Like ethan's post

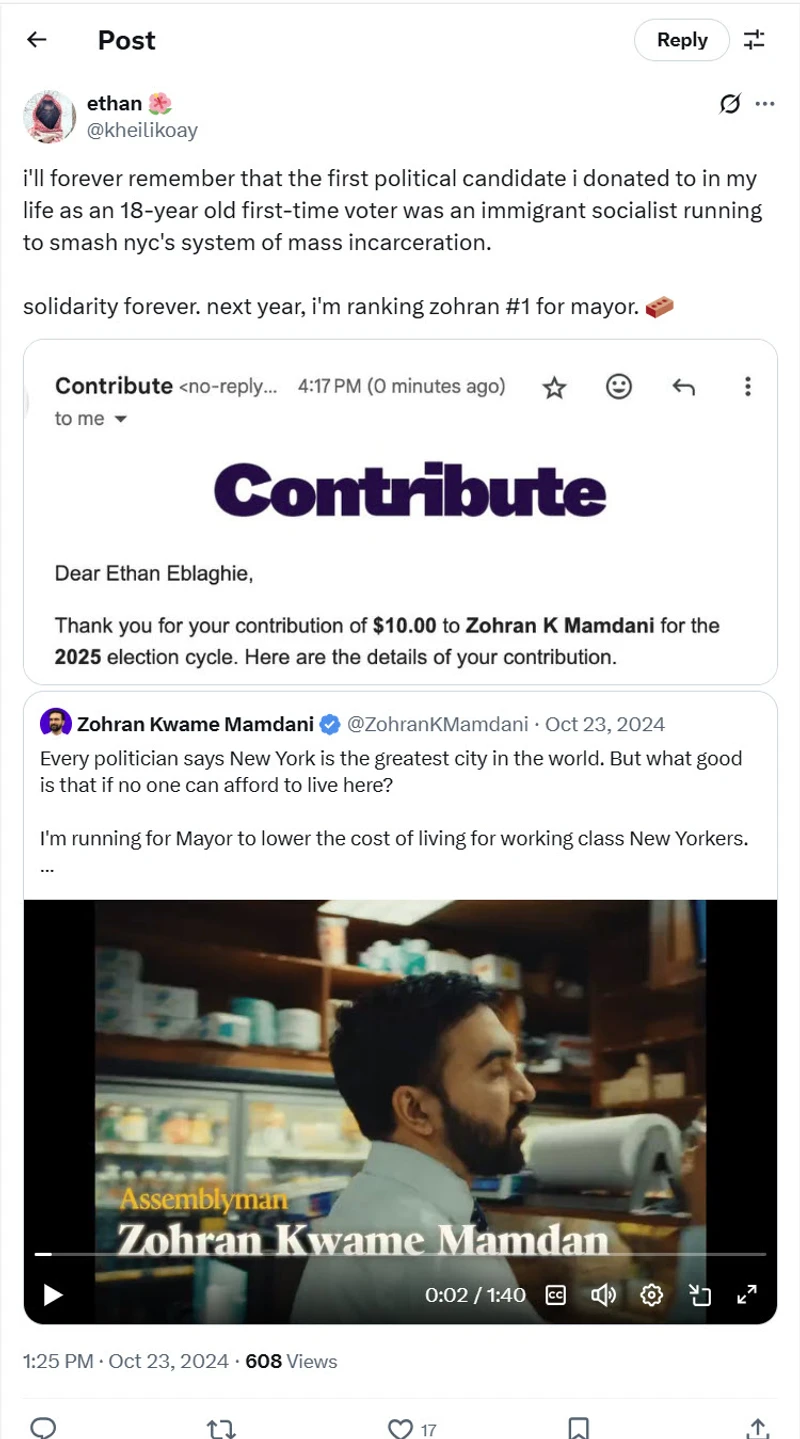point(401,1428)
